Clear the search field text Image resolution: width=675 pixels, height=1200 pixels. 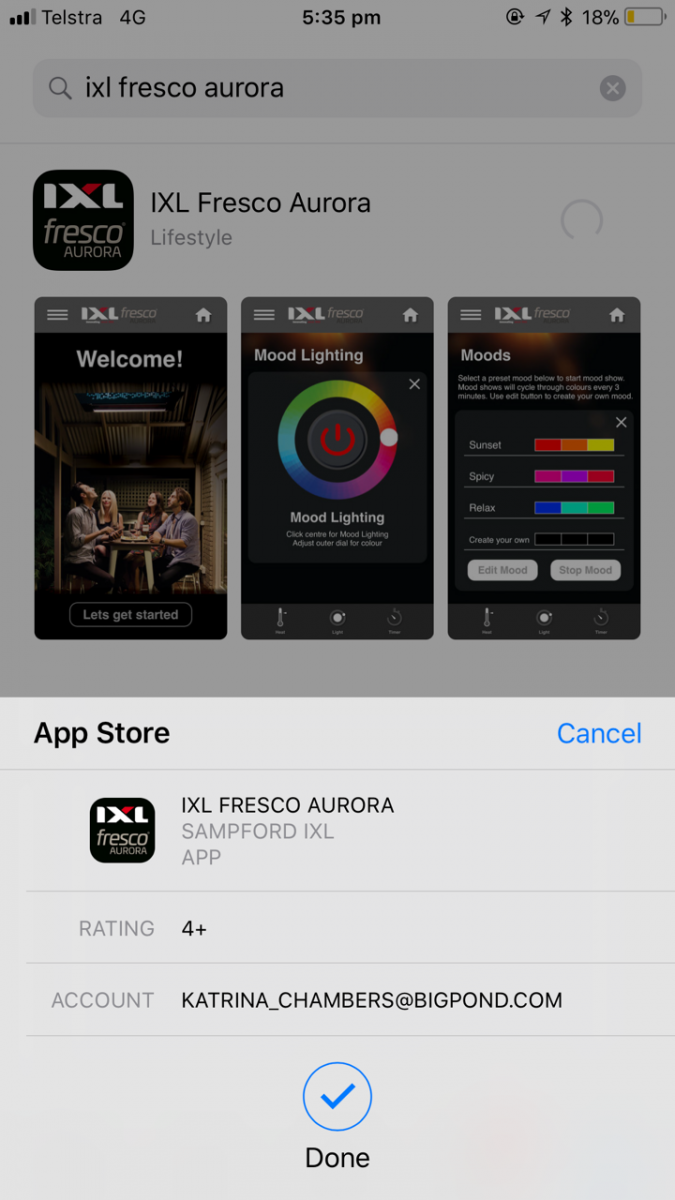(x=612, y=88)
